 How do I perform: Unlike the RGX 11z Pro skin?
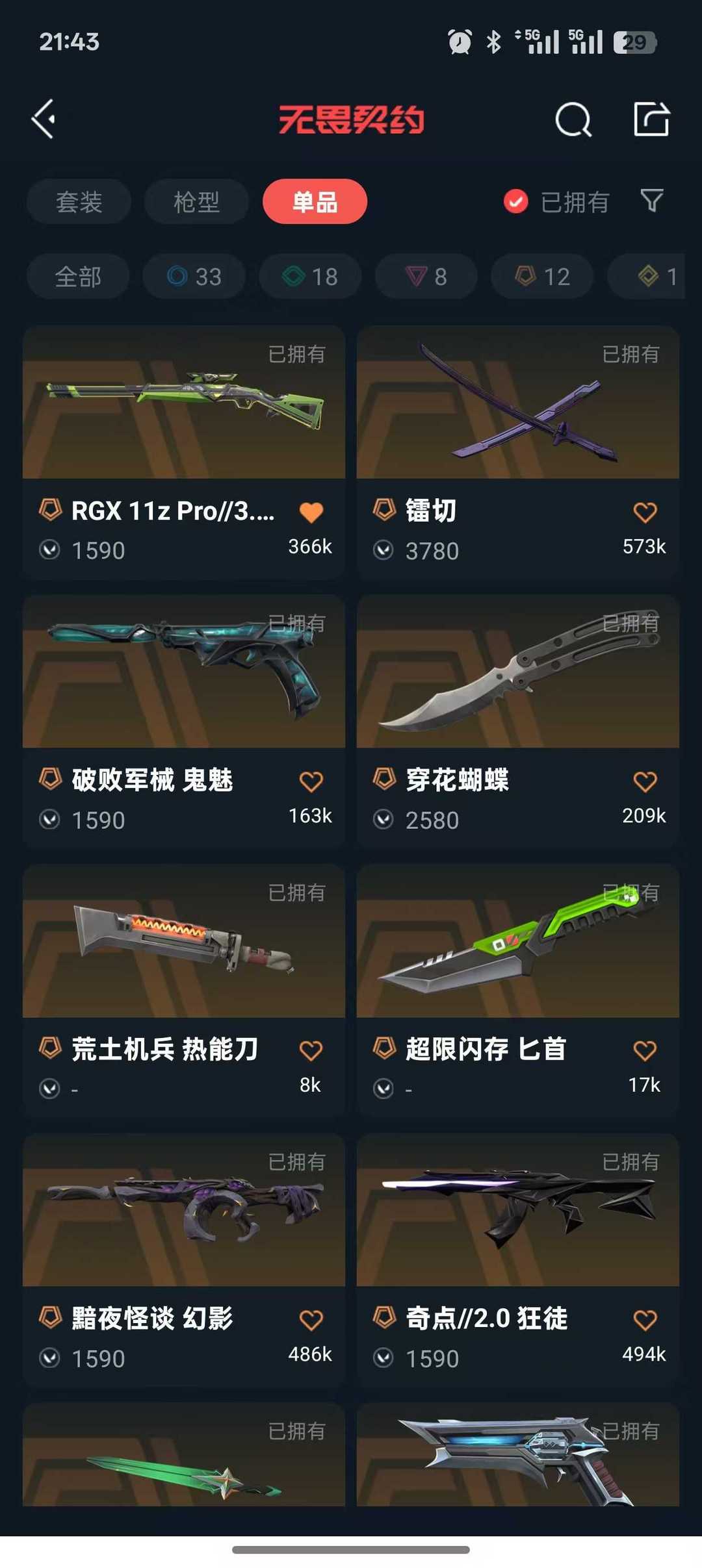click(x=311, y=512)
